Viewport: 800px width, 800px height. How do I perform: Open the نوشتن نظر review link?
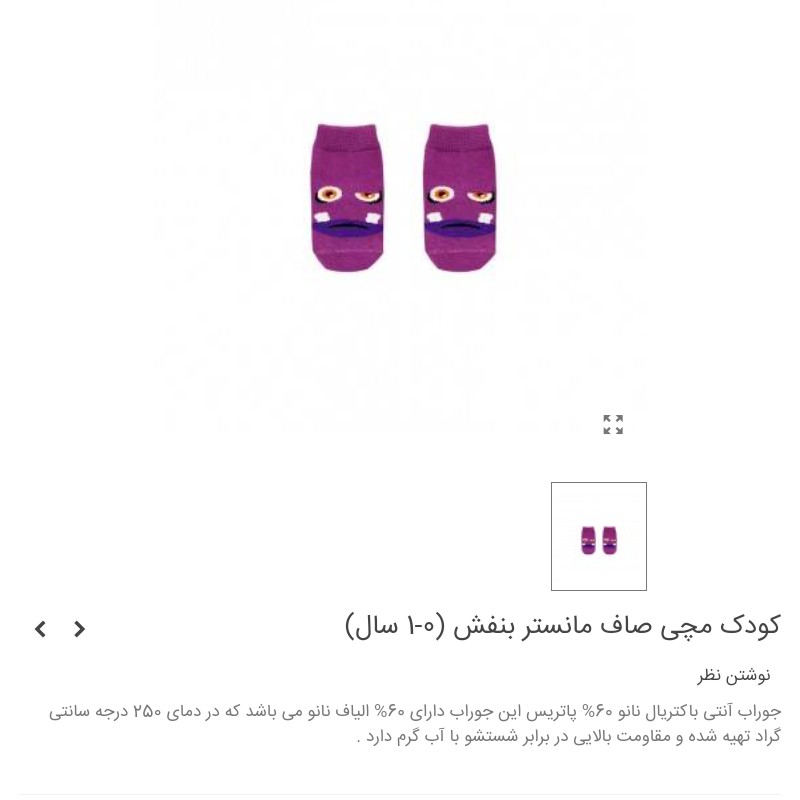click(x=733, y=675)
